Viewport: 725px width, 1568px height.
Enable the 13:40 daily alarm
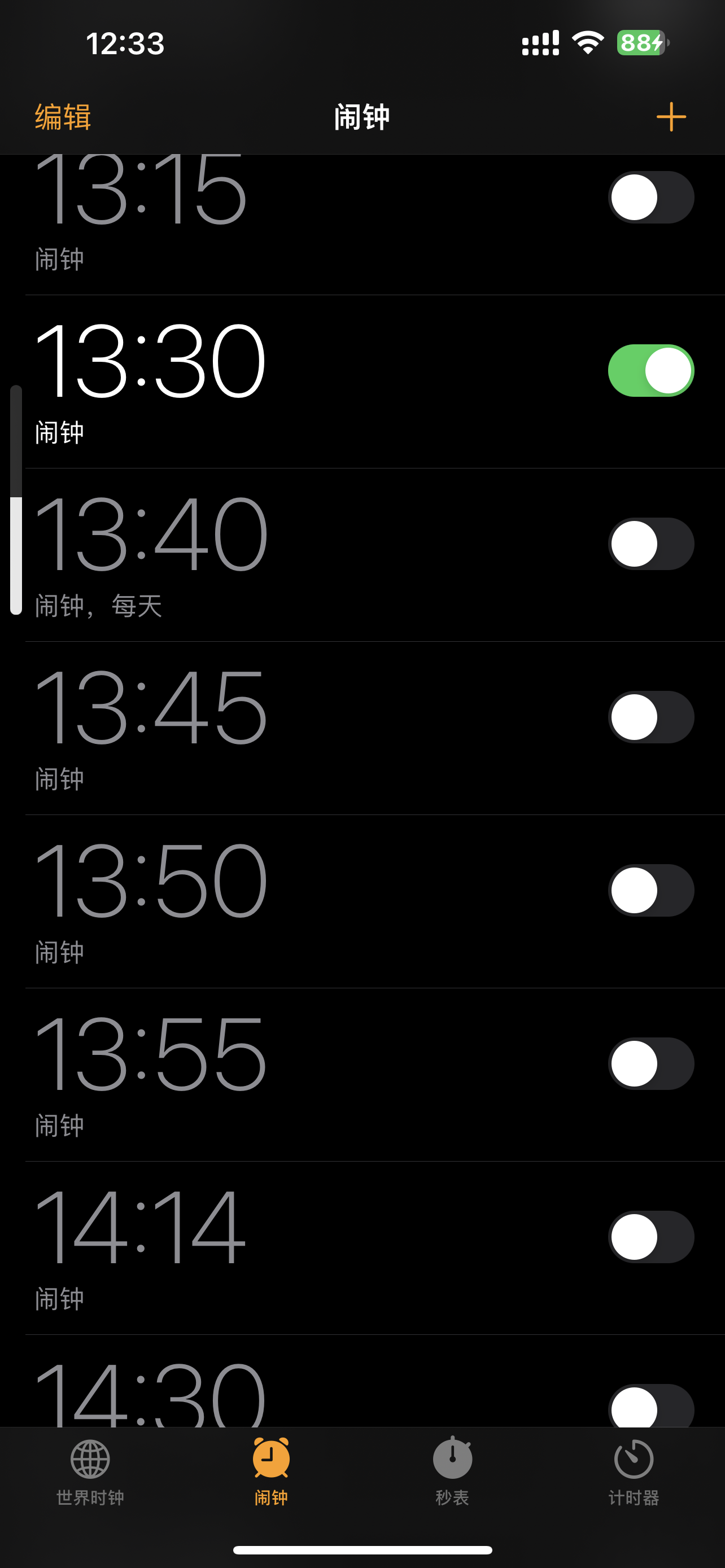pos(650,544)
